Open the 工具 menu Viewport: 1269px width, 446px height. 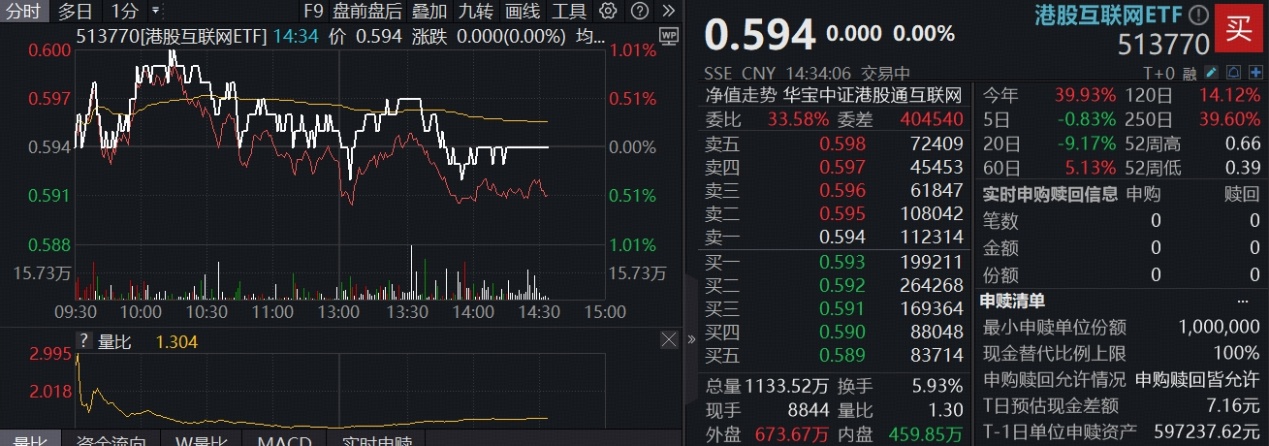tap(570, 12)
